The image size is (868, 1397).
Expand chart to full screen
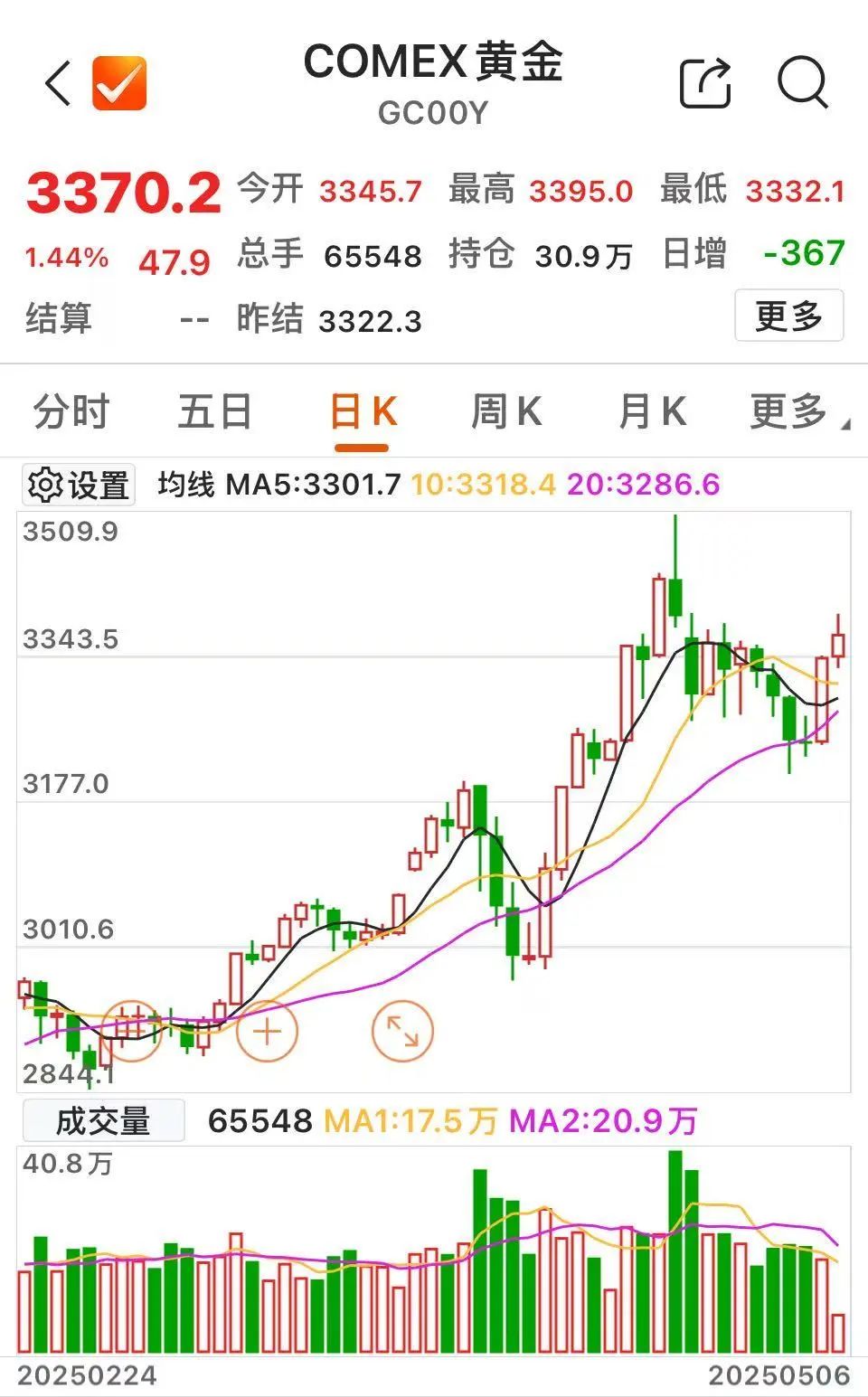pos(402,1031)
